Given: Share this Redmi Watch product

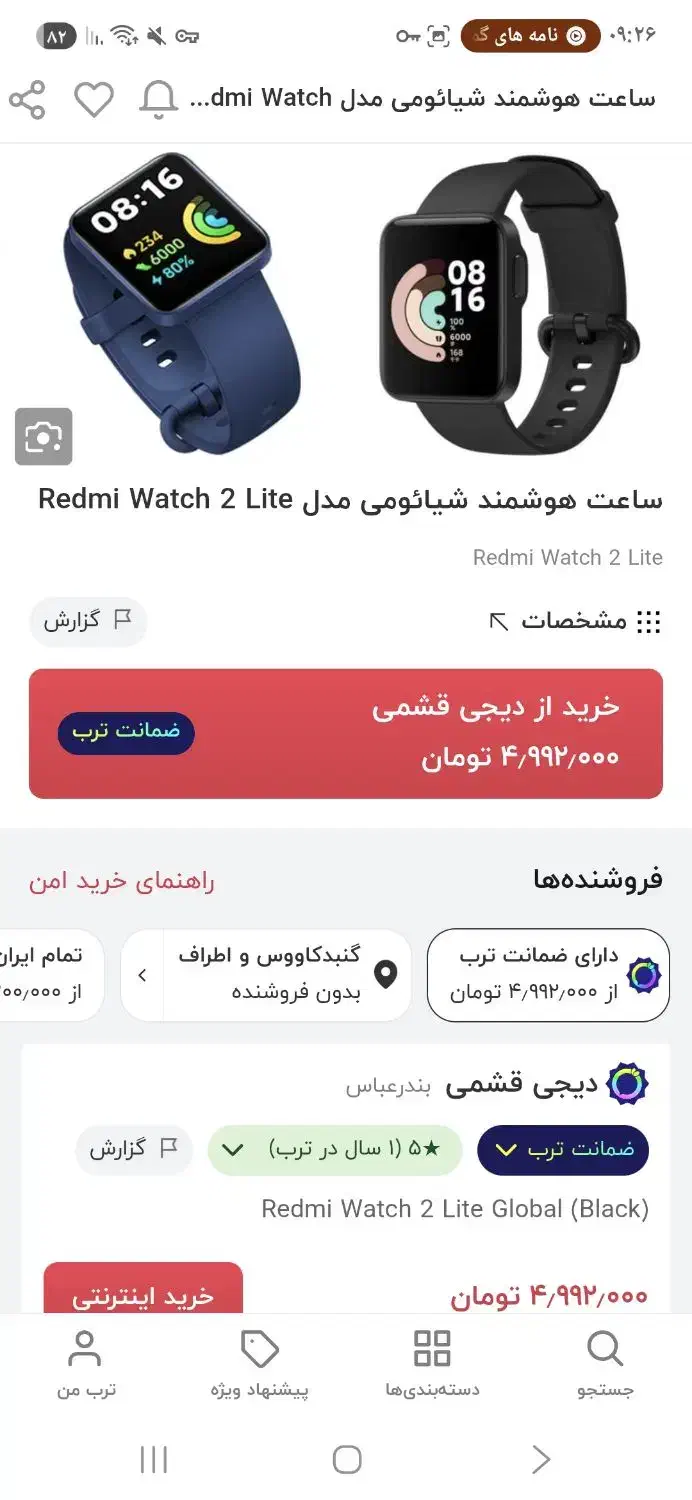Looking at the screenshot, I should tap(27, 100).
